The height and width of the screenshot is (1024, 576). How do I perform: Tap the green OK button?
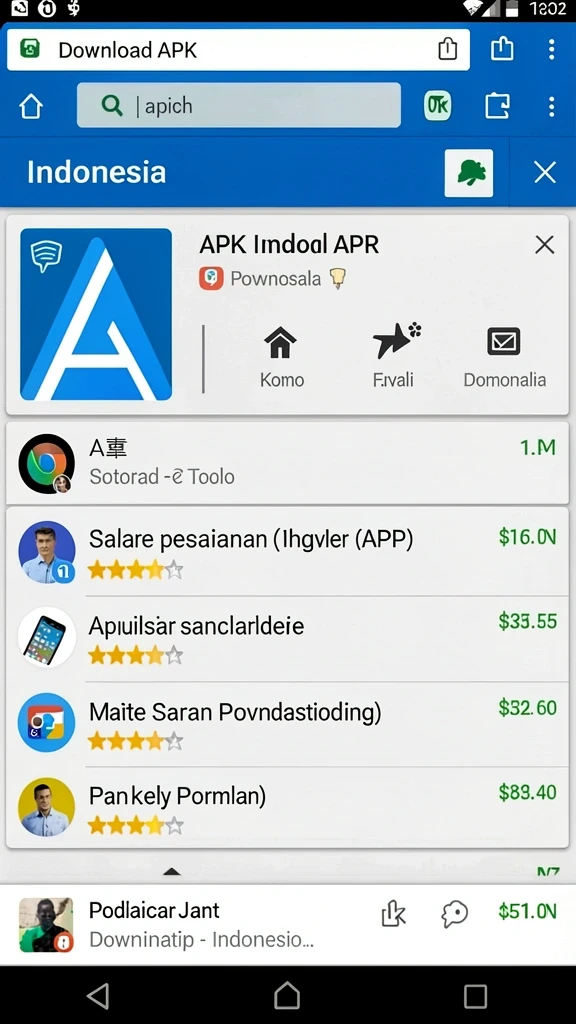pos(437,105)
